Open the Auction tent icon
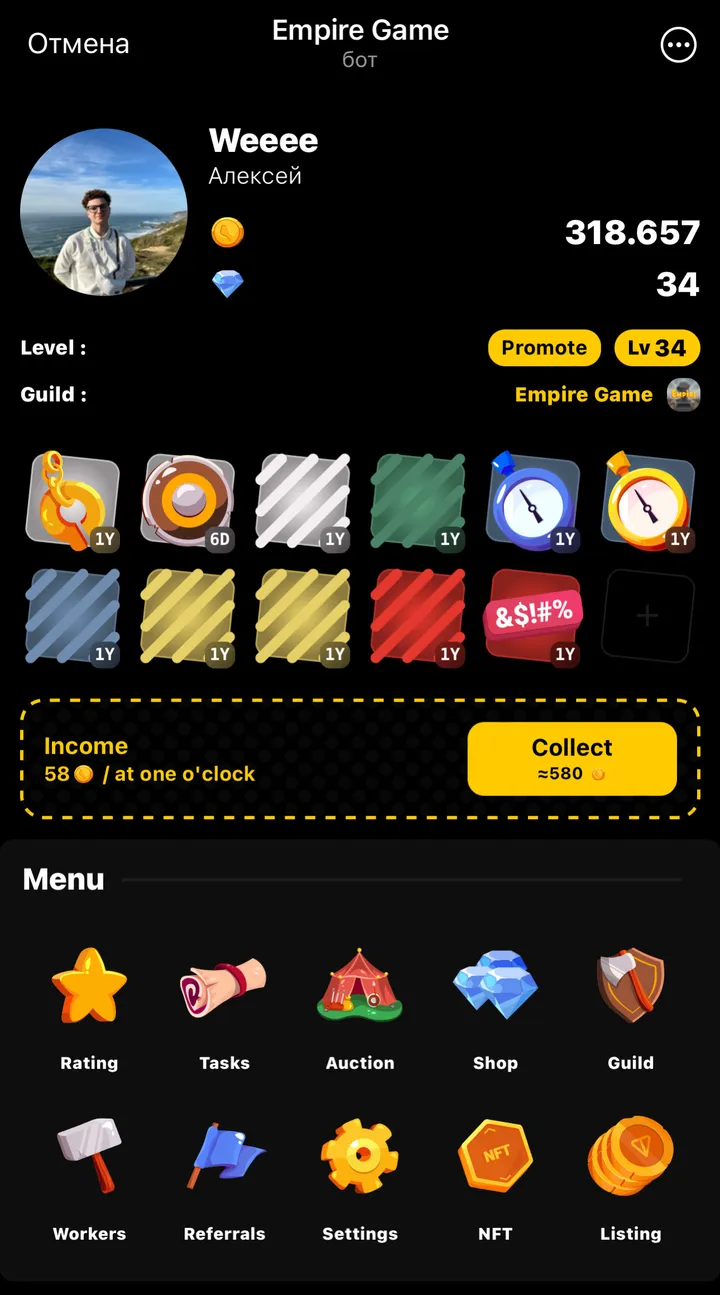720x1295 pixels. pos(360,988)
